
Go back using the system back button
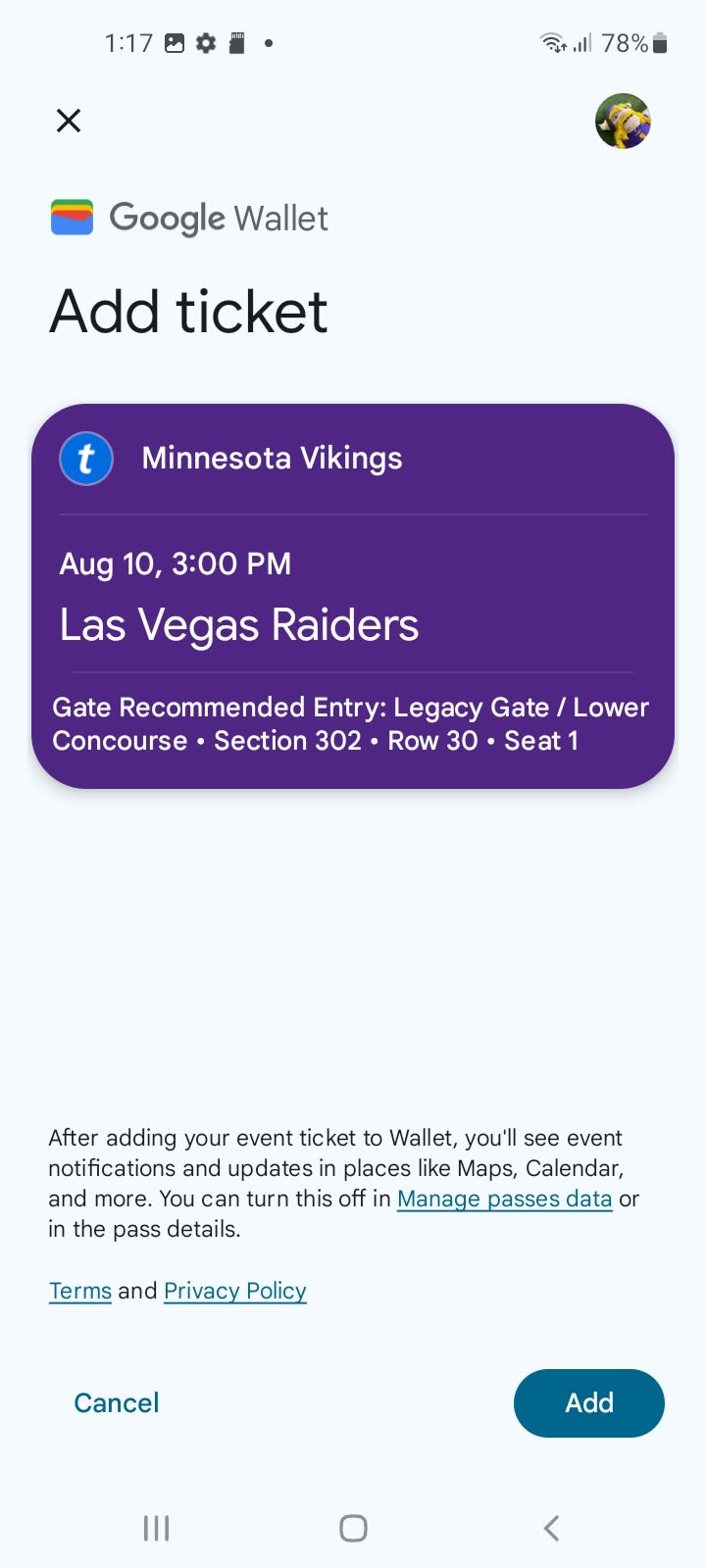551,1528
